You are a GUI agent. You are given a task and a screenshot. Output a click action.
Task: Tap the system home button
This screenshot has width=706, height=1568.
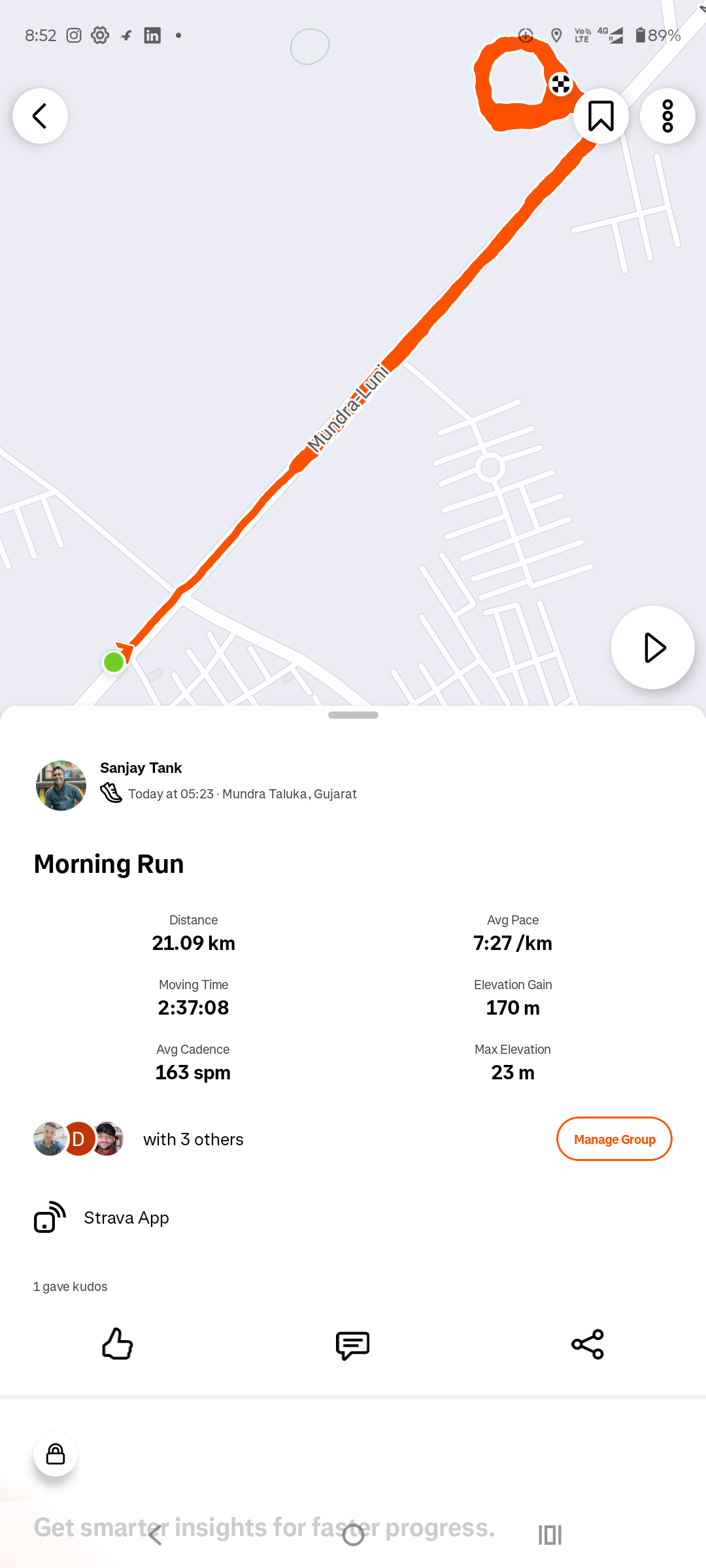353,1535
